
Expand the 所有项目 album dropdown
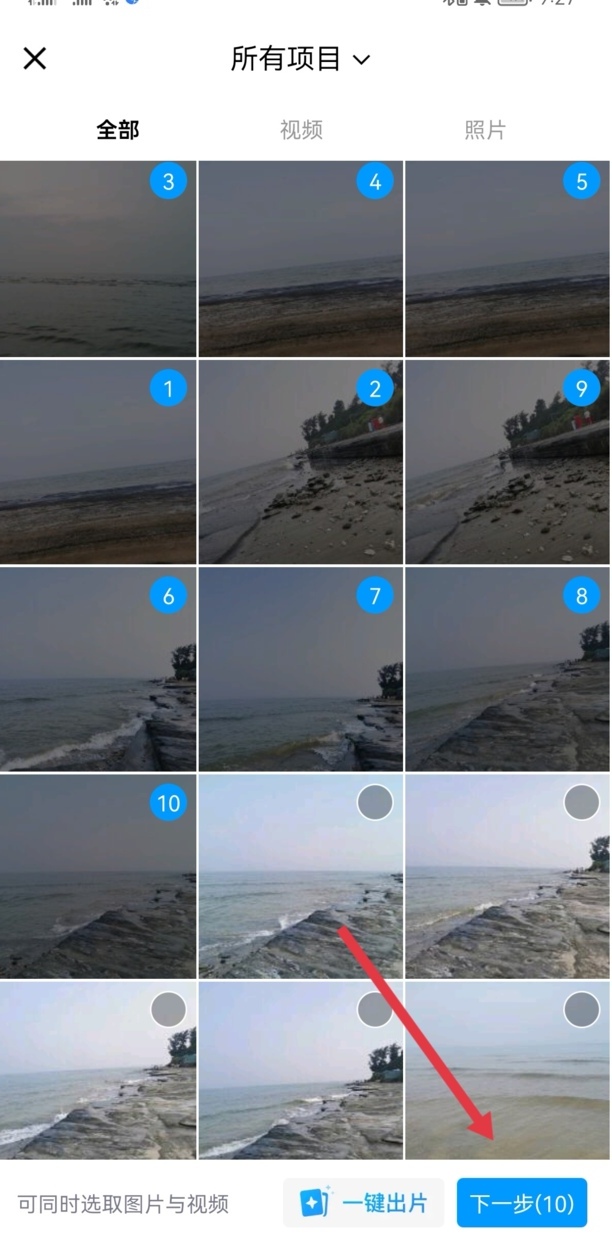pyautogui.click(x=300, y=59)
